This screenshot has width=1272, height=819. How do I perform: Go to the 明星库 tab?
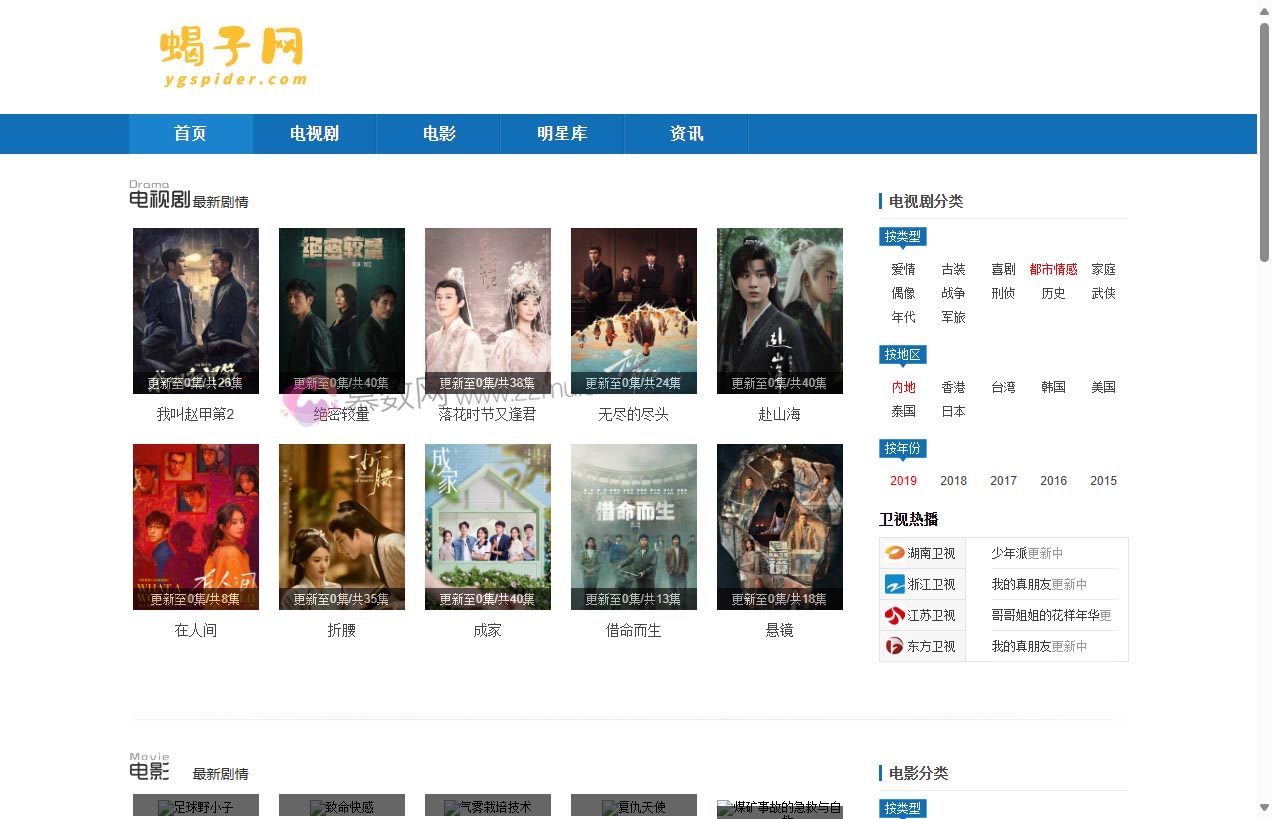click(562, 134)
